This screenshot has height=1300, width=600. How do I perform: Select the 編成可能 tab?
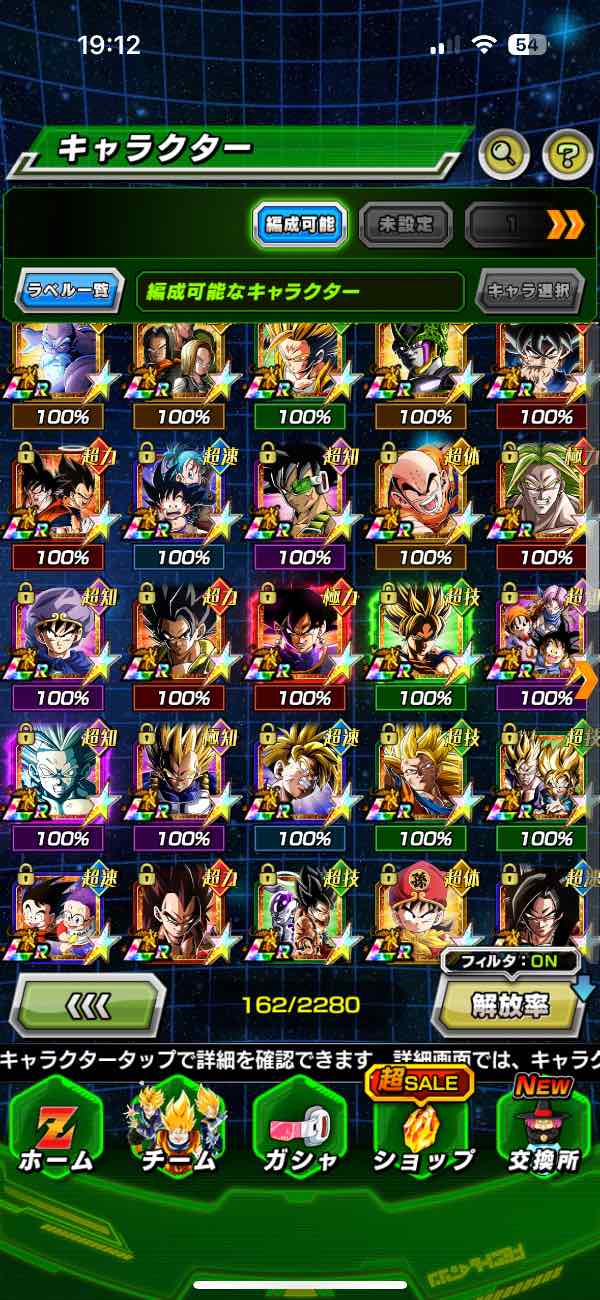tap(300, 224)
